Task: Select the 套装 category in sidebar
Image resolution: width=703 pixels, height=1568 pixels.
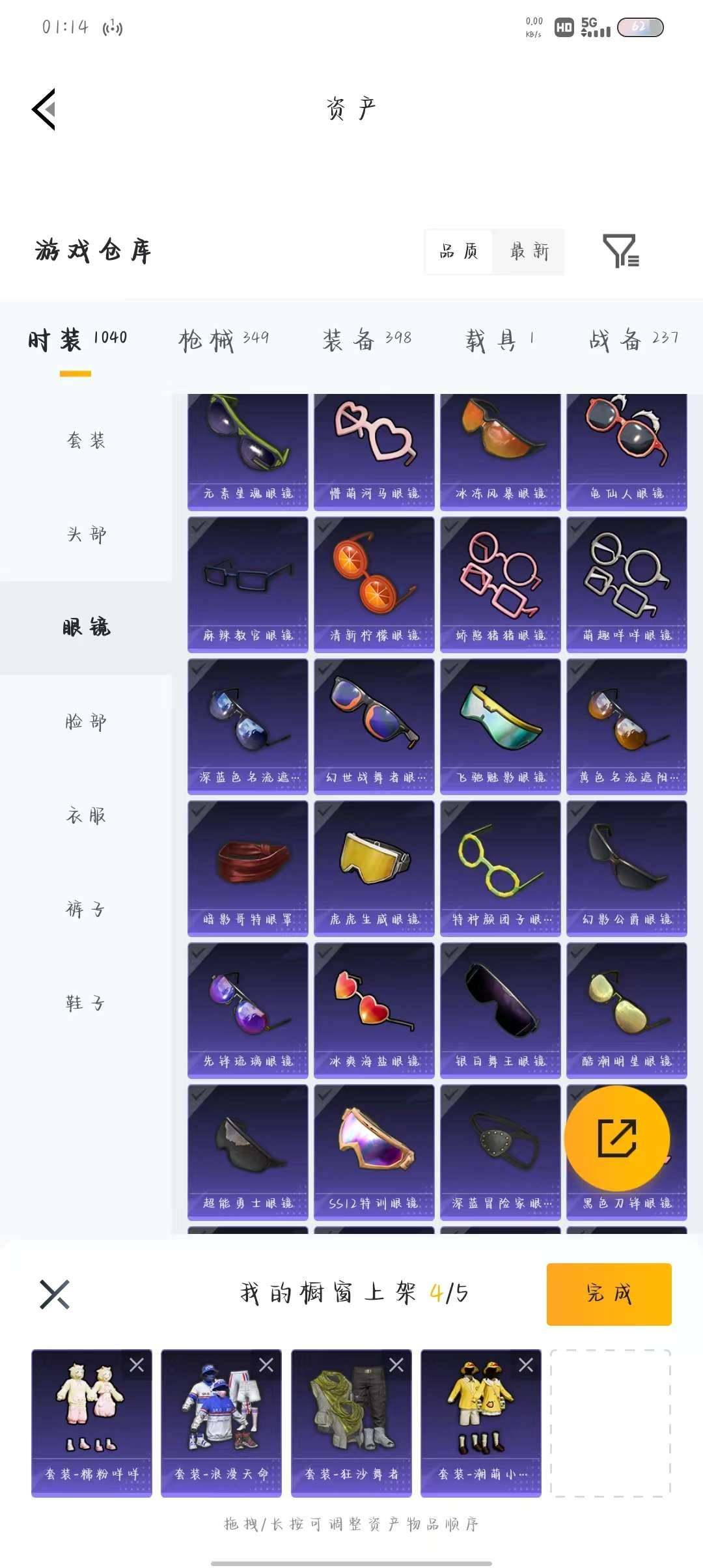Action: (x=86, y=440)
